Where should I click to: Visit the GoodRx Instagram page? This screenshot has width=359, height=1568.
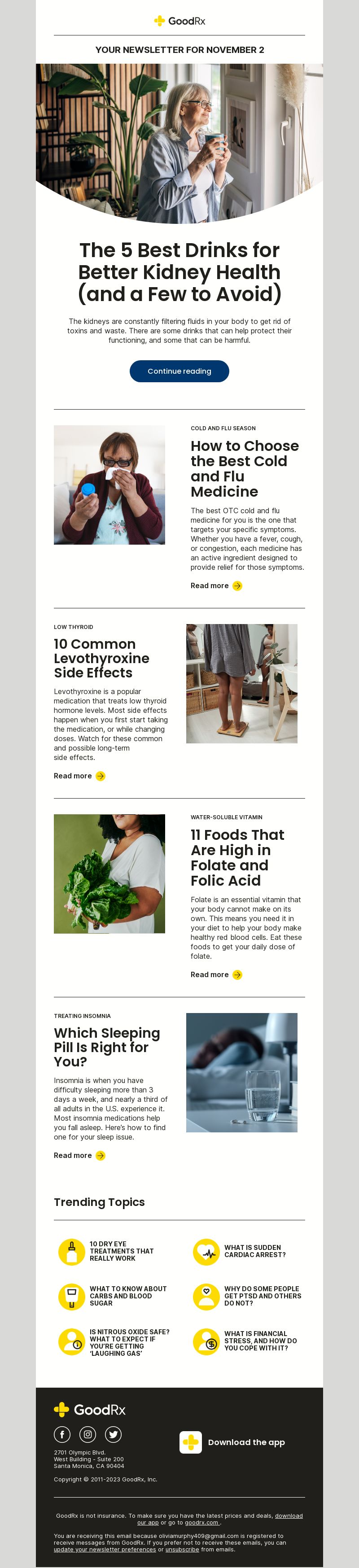[x=88, y=1435]
